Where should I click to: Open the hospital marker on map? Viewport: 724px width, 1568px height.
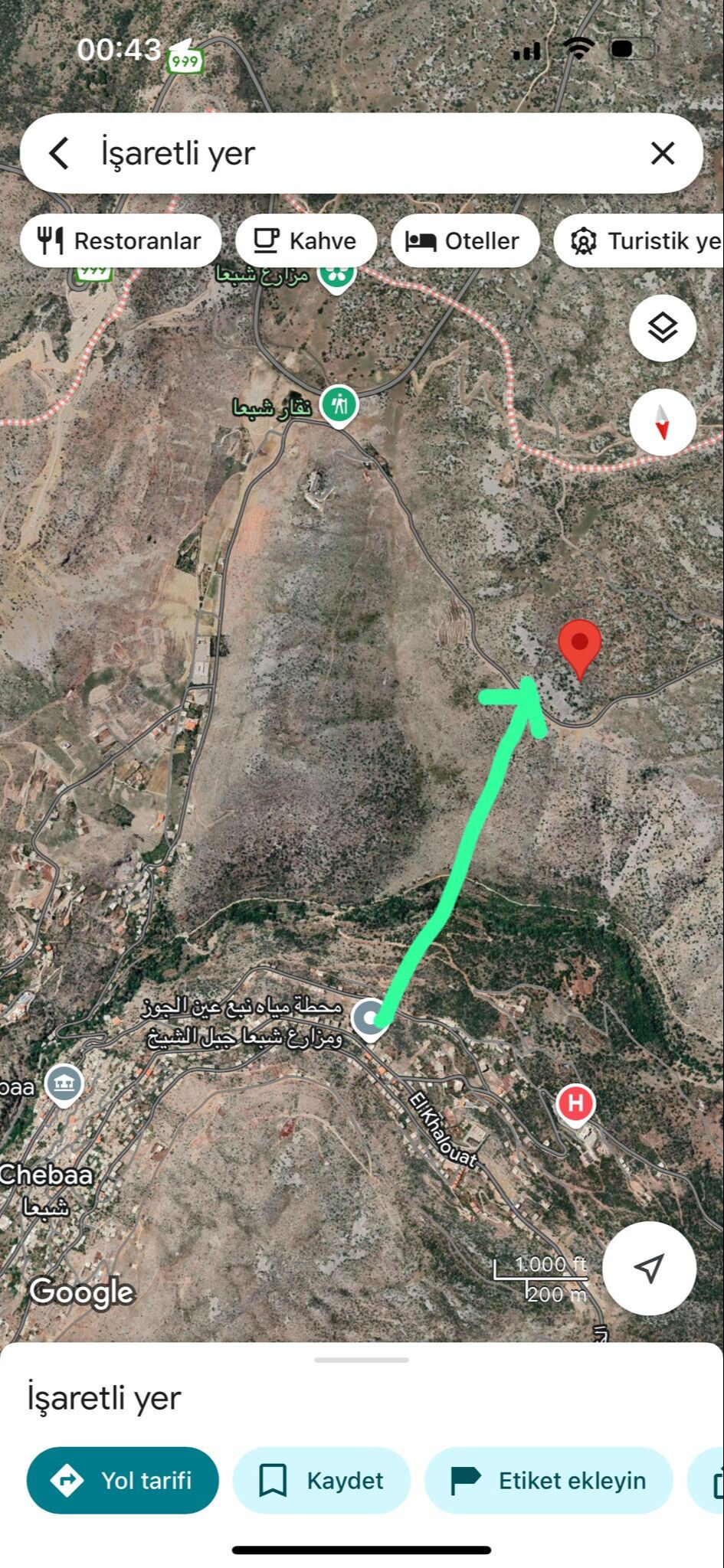(575, 1105)
